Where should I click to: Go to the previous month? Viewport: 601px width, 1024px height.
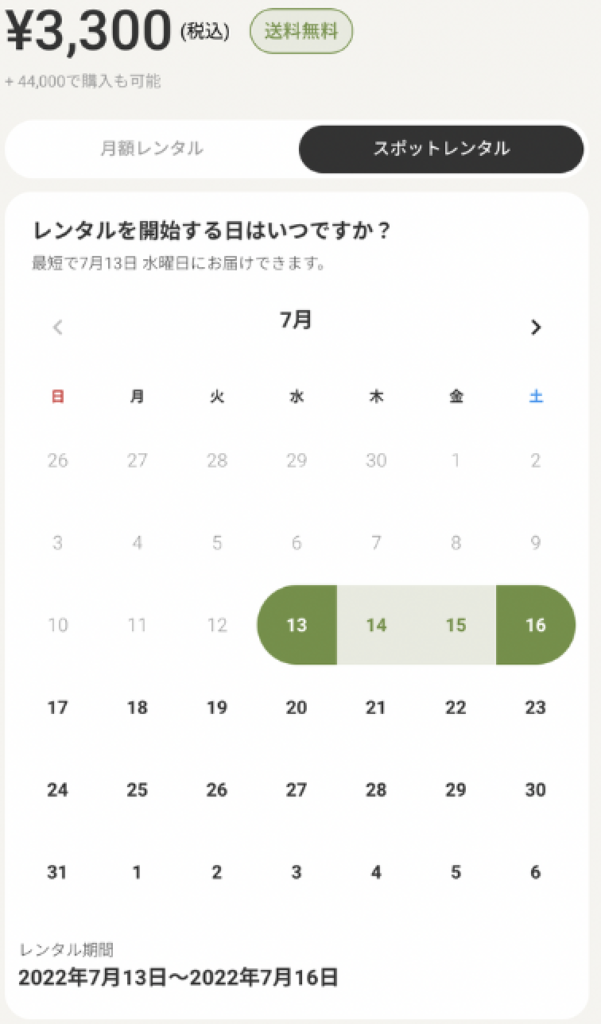(x=57, y=327)
